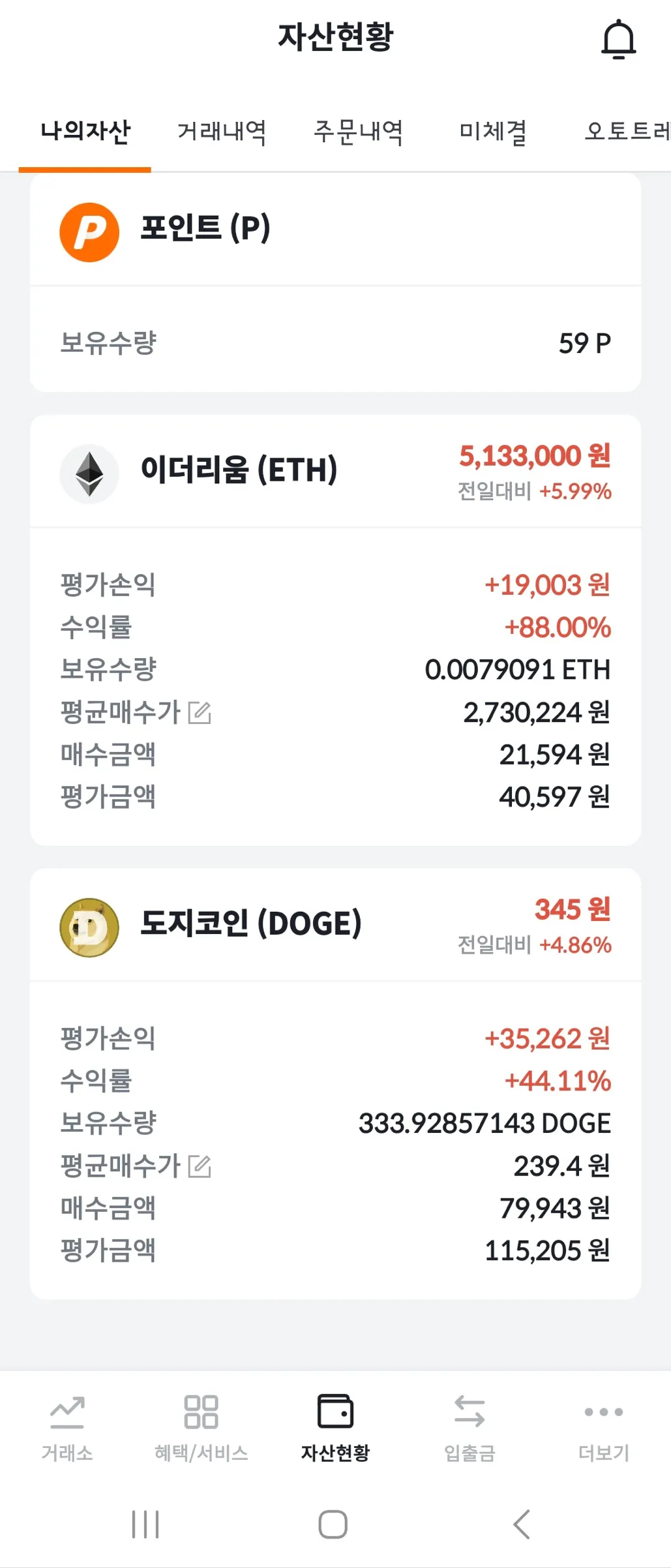Tap the system back button
671x1568 pixels.
click(522, 1524)
